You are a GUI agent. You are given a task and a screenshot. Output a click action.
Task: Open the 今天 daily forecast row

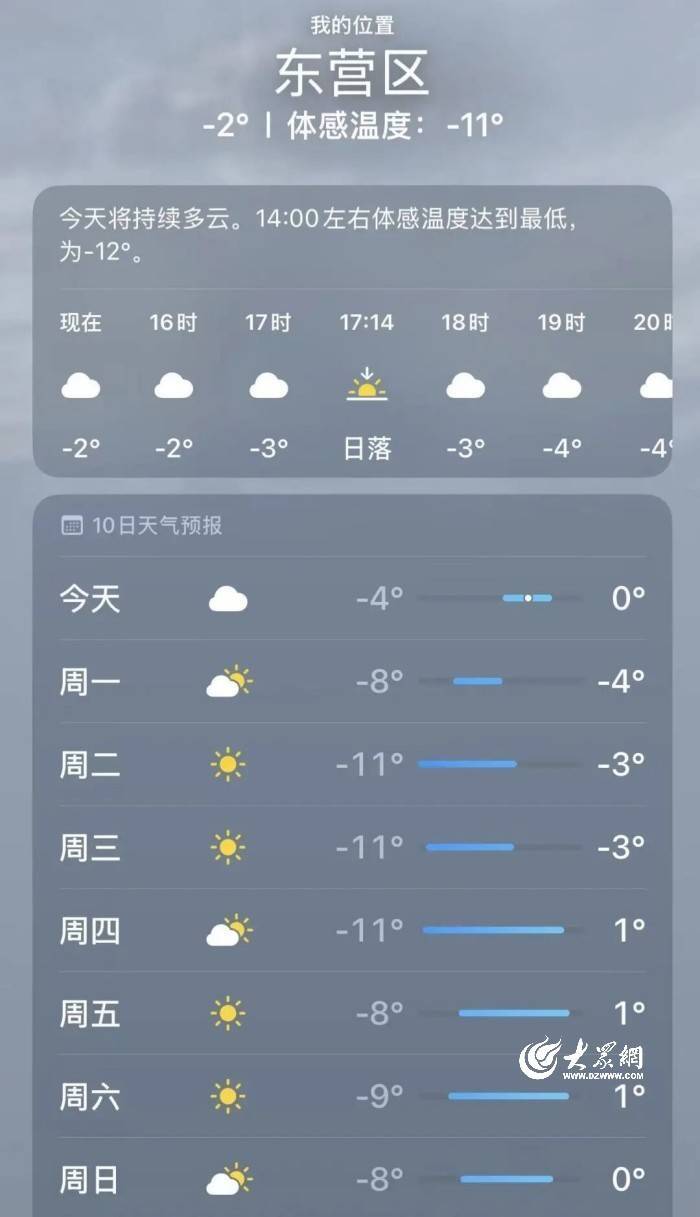[352, 599]
